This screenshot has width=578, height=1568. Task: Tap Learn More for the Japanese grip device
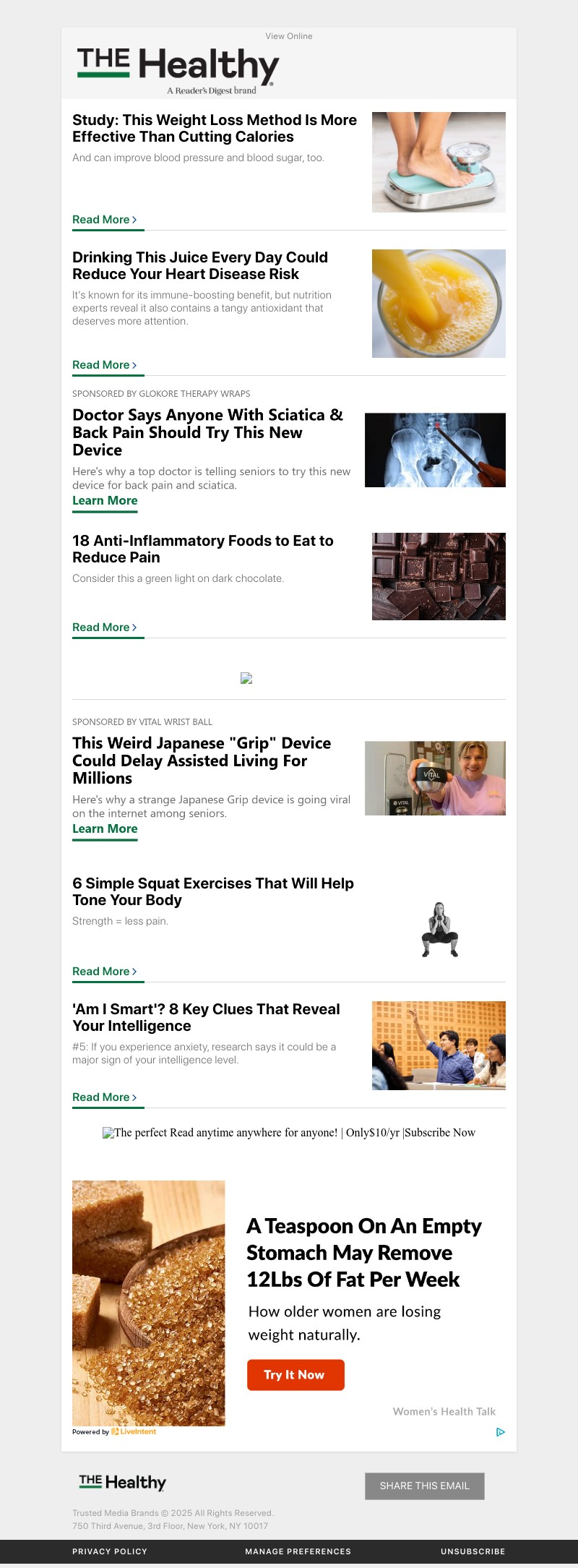tap(105, 829)
